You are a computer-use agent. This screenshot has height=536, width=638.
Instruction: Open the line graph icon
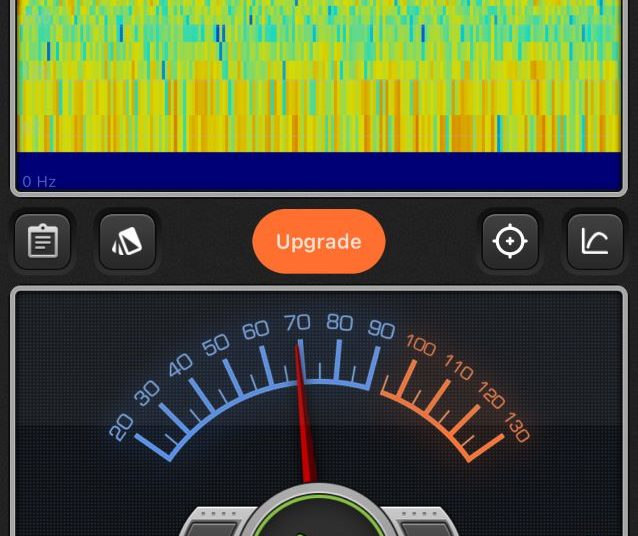(595, 242)
